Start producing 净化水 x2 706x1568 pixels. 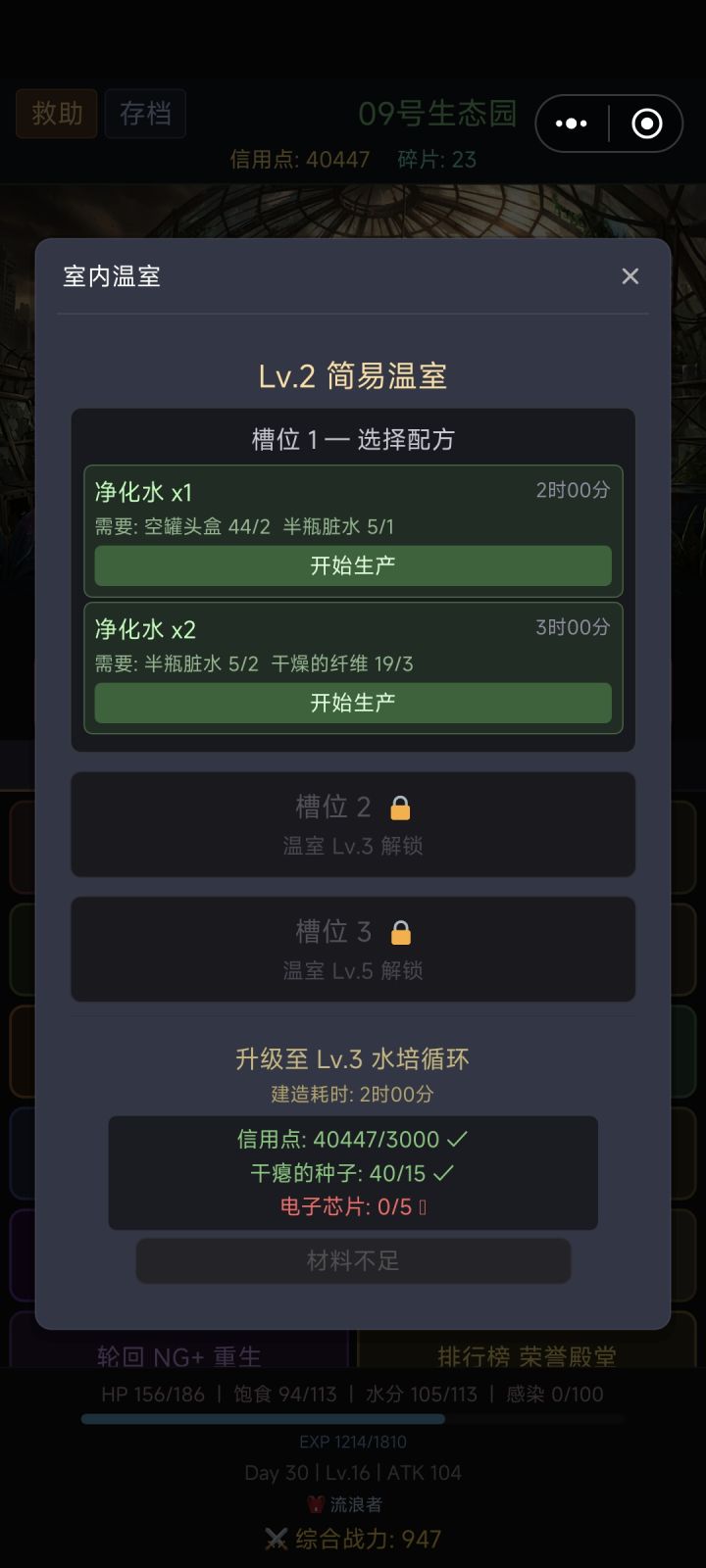coord(353,703)
